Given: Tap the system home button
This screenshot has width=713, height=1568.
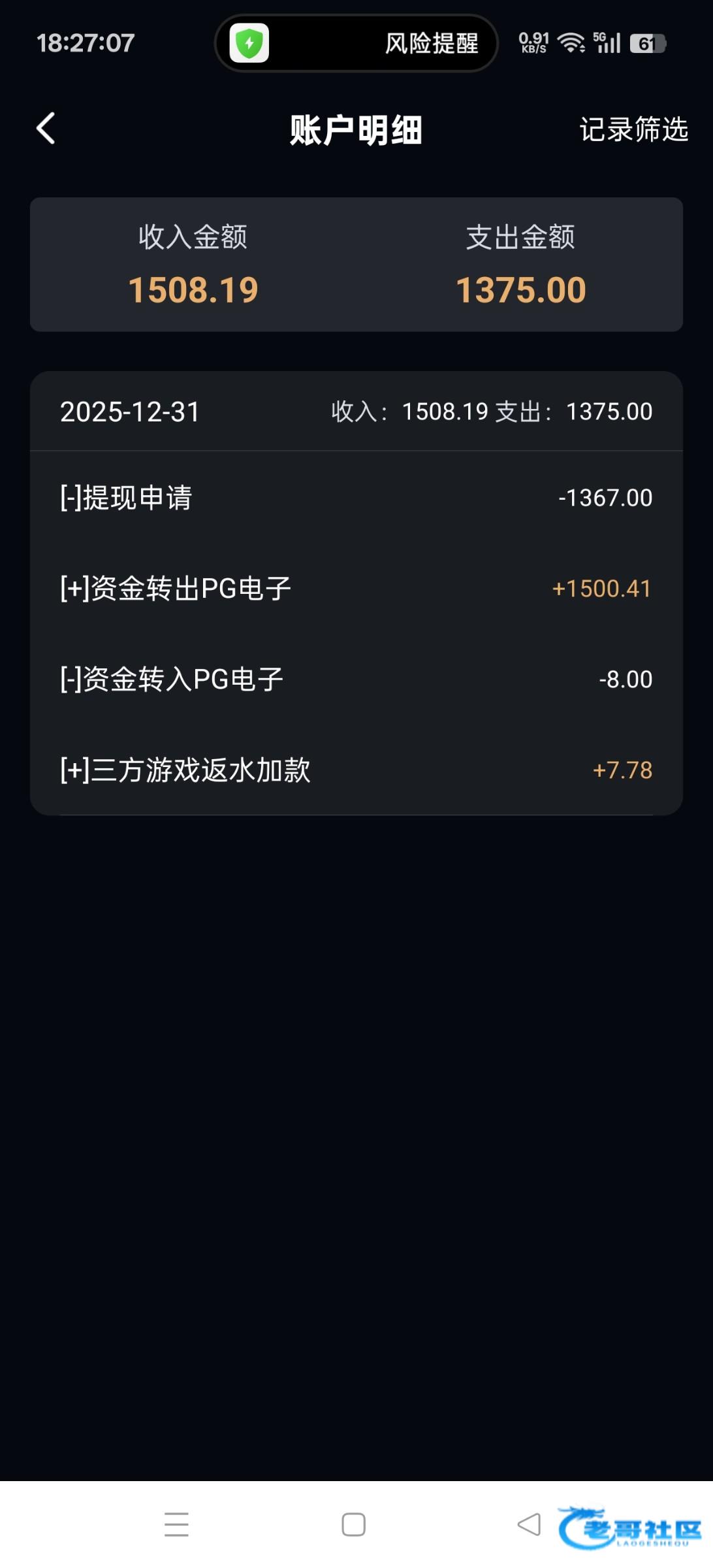Looking at the screenshot, I should [353, 1525].
